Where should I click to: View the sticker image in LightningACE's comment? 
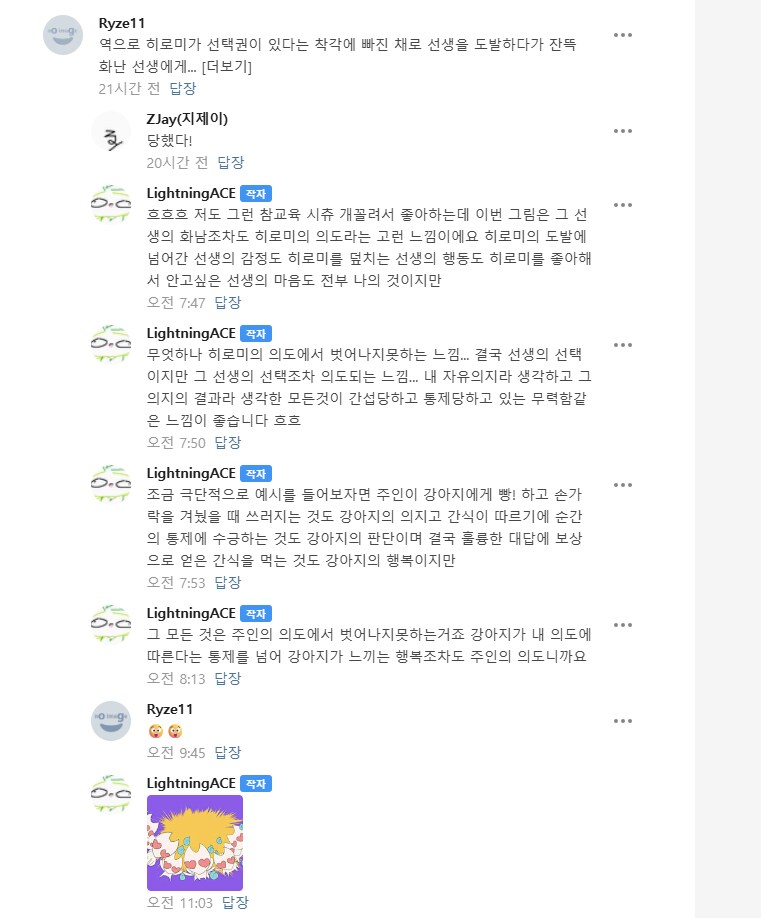pyautogui.click(x=195, y=842)
